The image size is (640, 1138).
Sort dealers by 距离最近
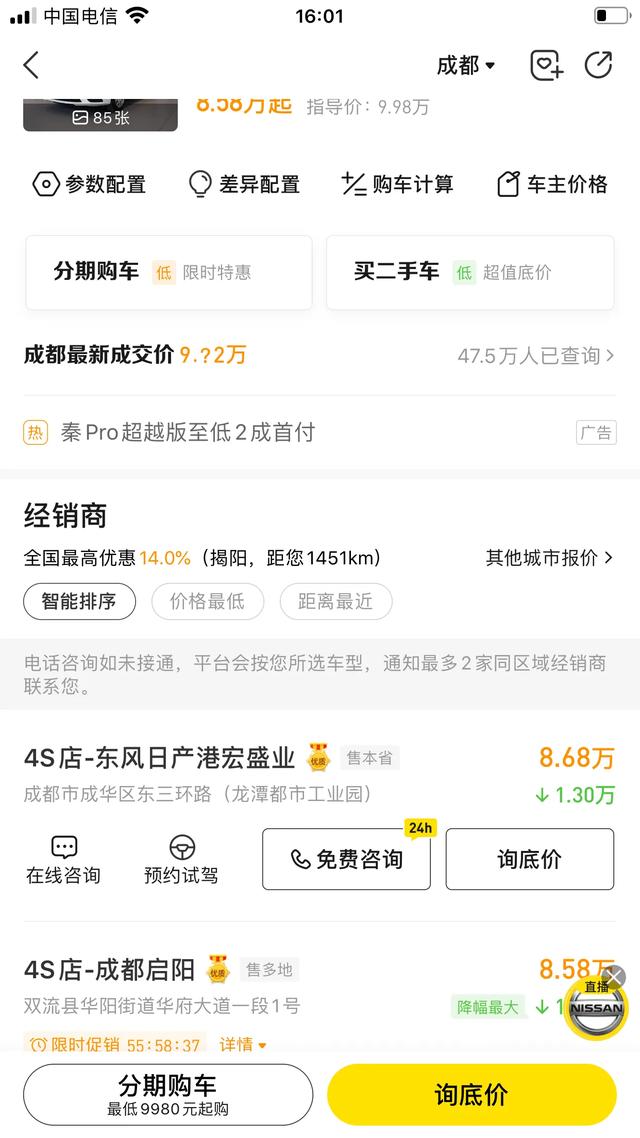(335, 601)
